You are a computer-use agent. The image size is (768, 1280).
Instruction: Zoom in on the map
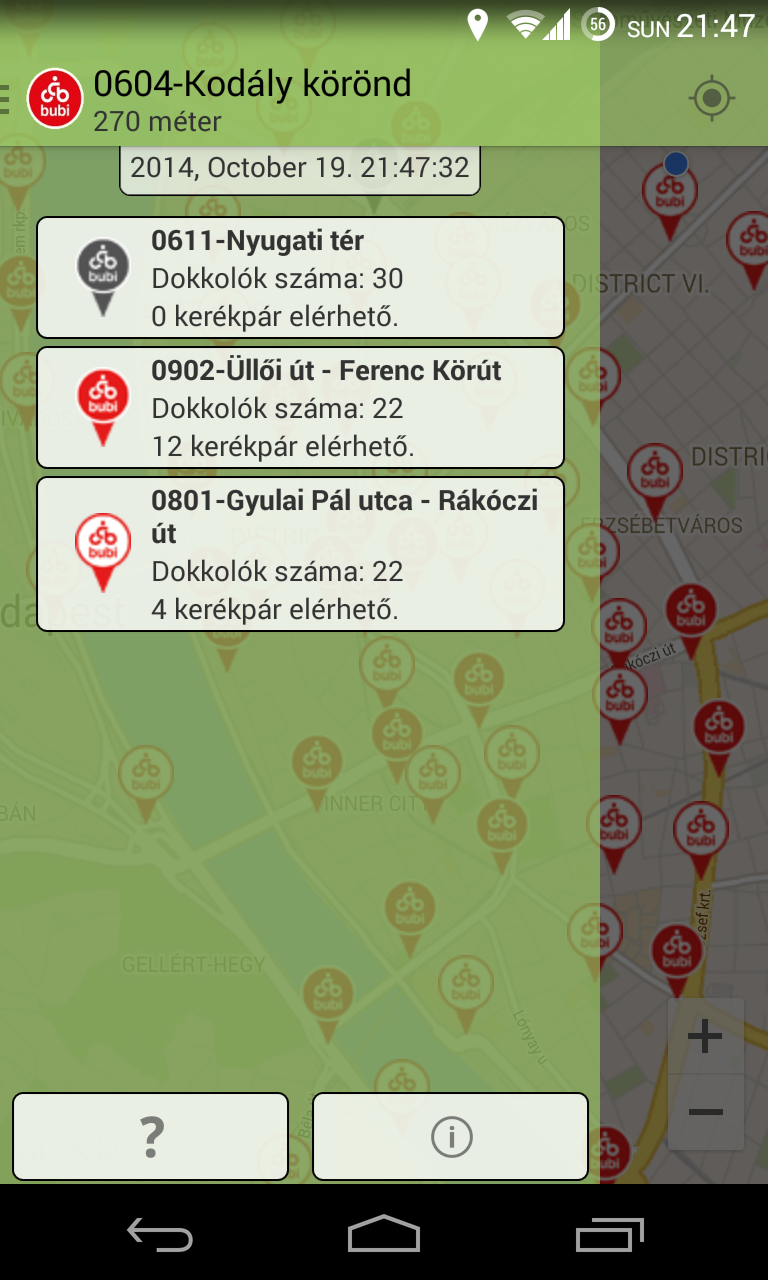coord(705,1036)
